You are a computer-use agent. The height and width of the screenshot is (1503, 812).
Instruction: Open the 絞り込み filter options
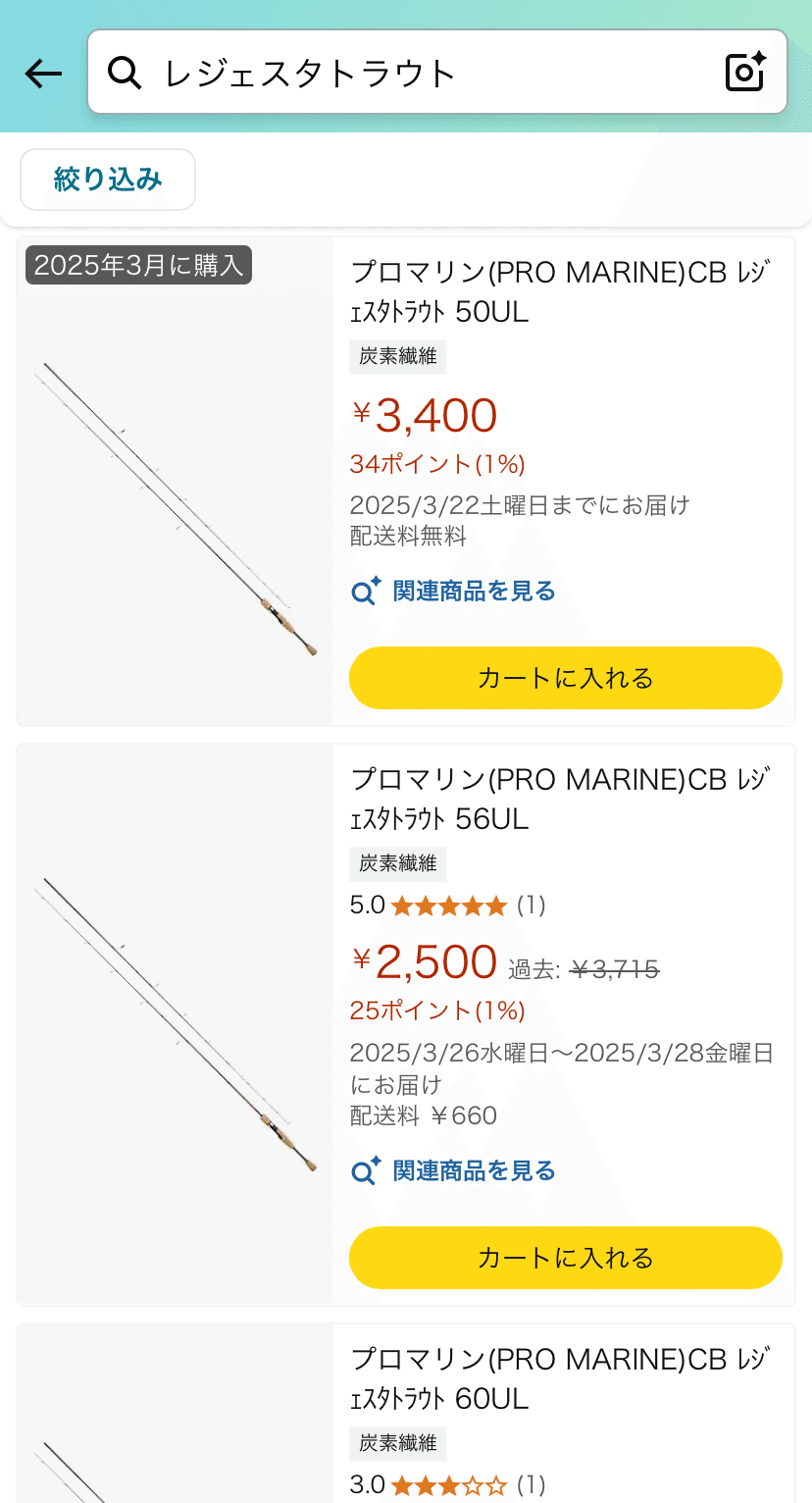(x=107, y=180)
